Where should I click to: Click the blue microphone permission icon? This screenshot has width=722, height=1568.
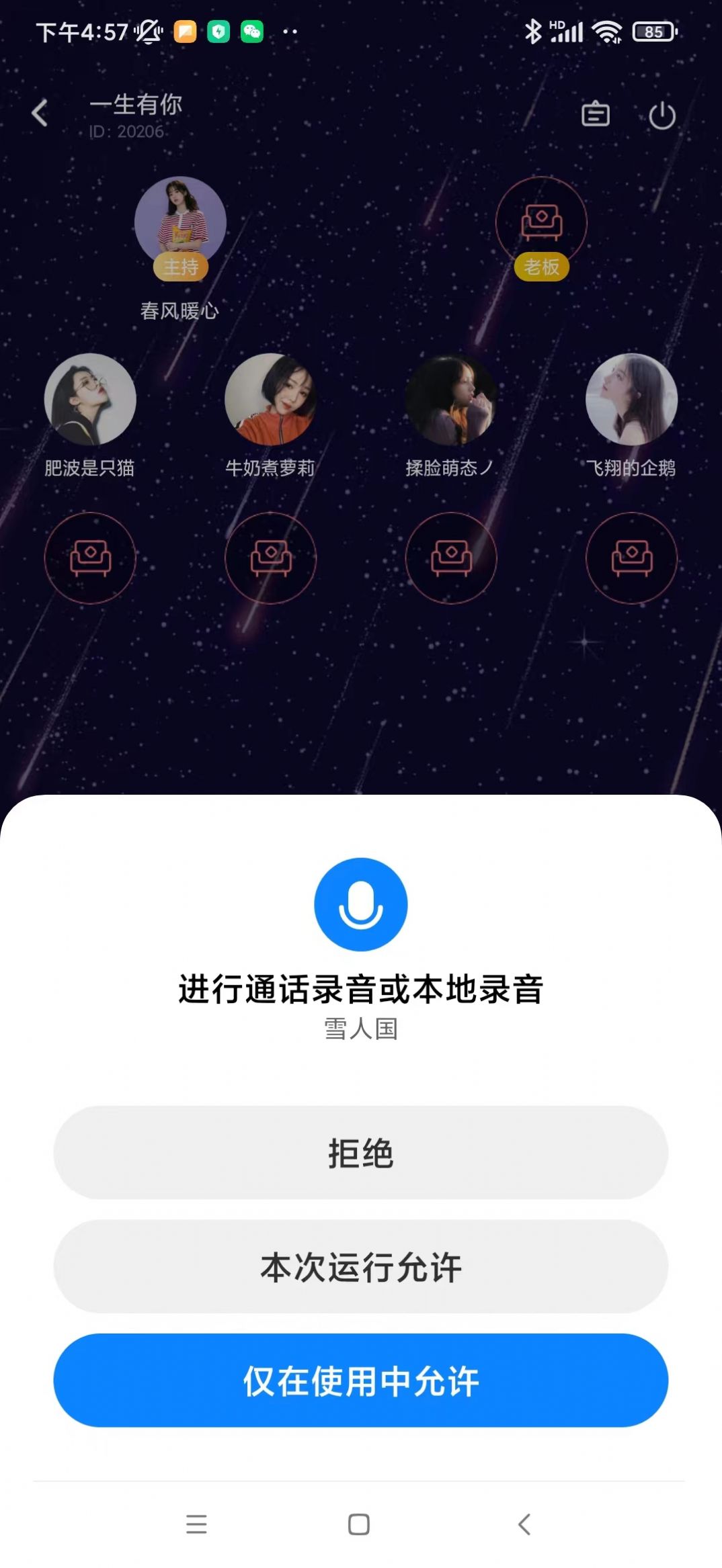(361, 905)
